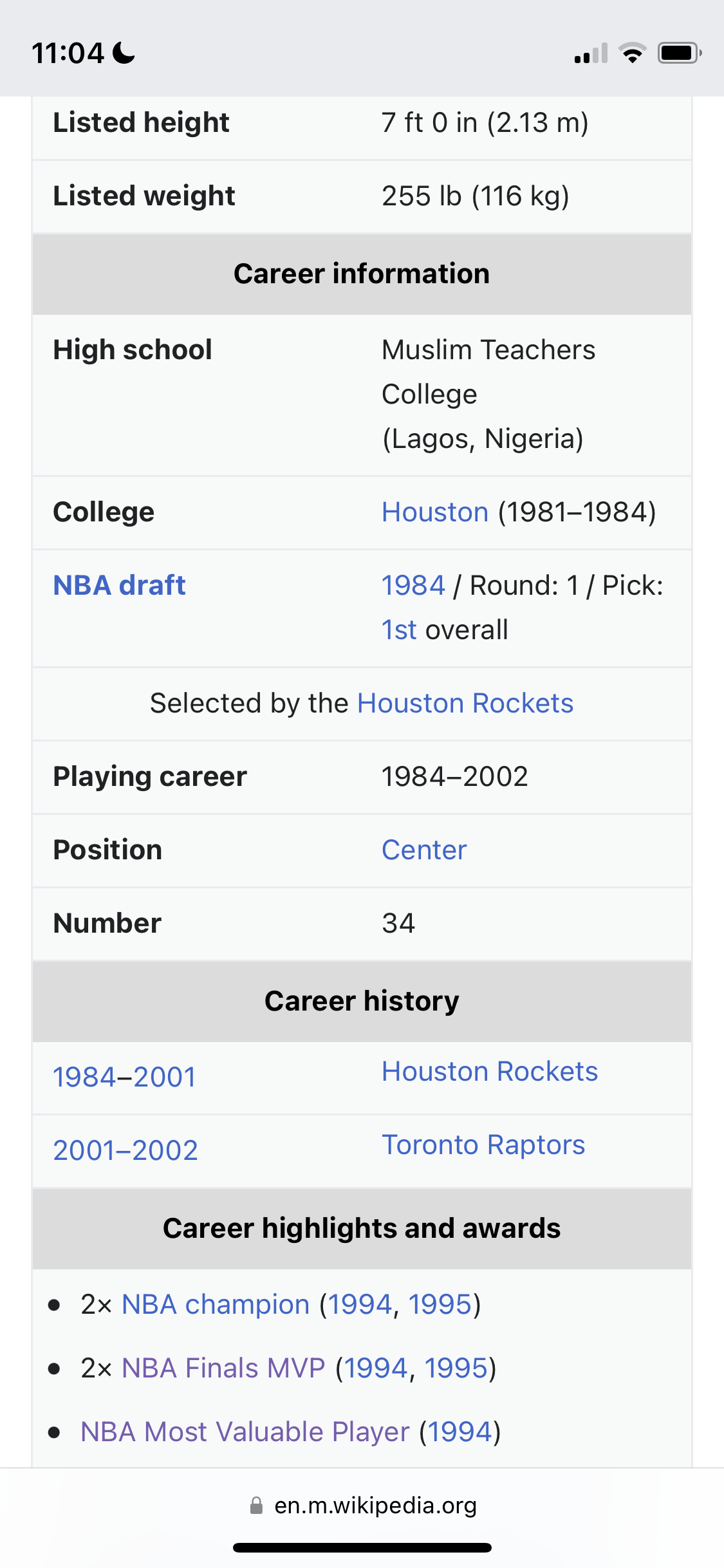This screenshot has height=1568, width=724.
Task: Open 1994 link next to NBA Finals MVP
Action: [376, 1368]
